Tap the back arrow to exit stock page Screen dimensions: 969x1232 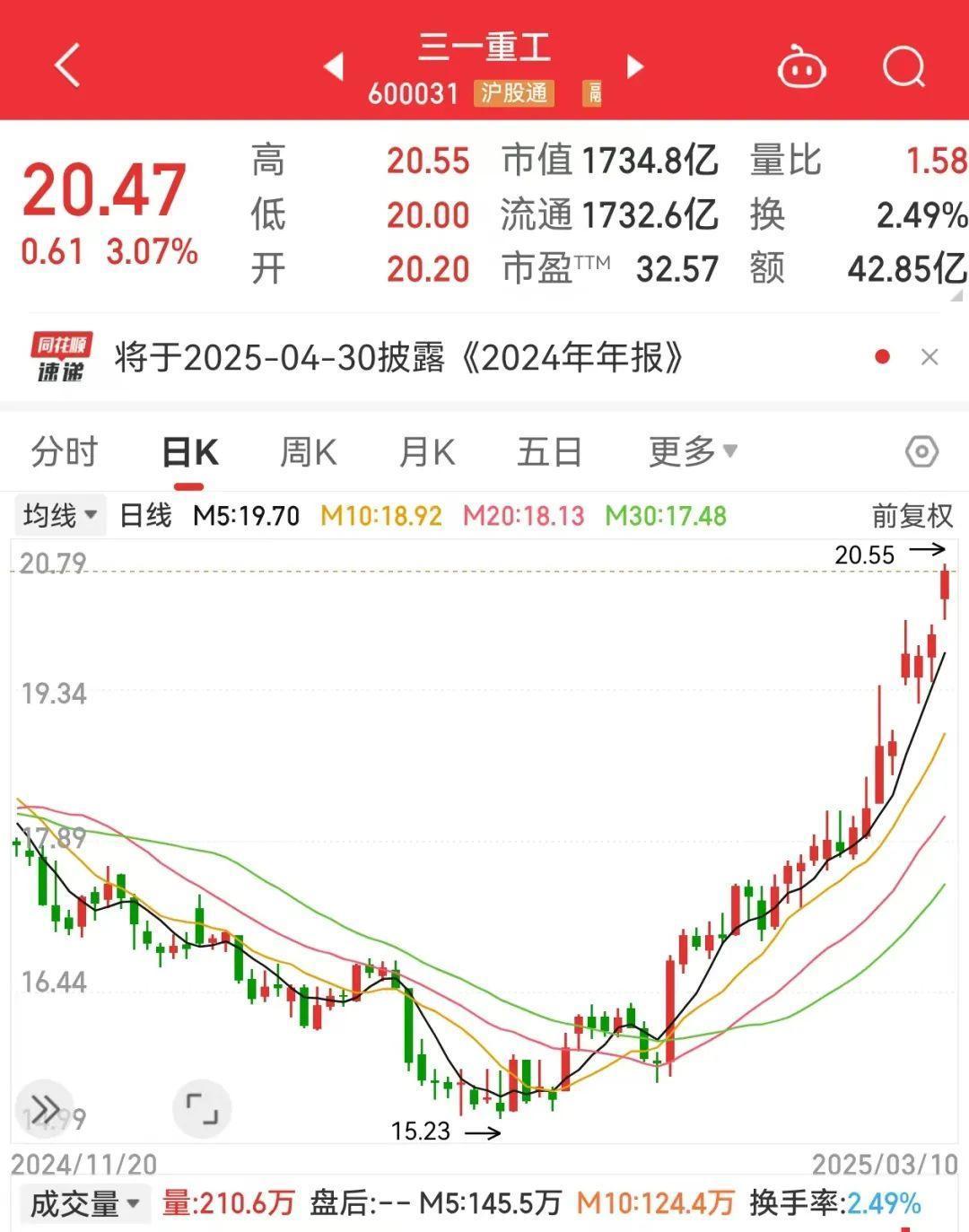(x=65, y=66)
